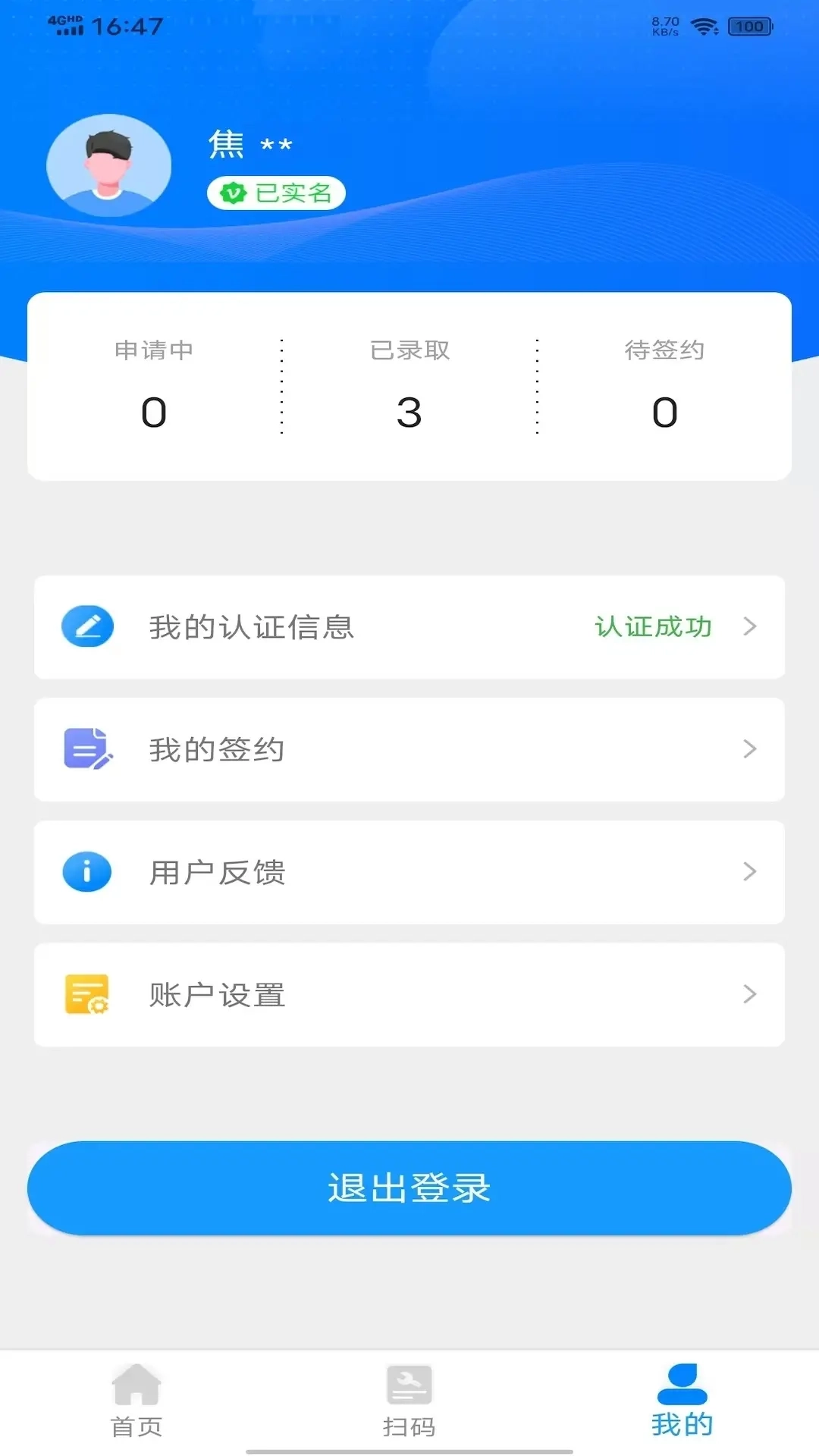
Task: Select the Wi-Fi status indicator
Action: pos(704,25)
